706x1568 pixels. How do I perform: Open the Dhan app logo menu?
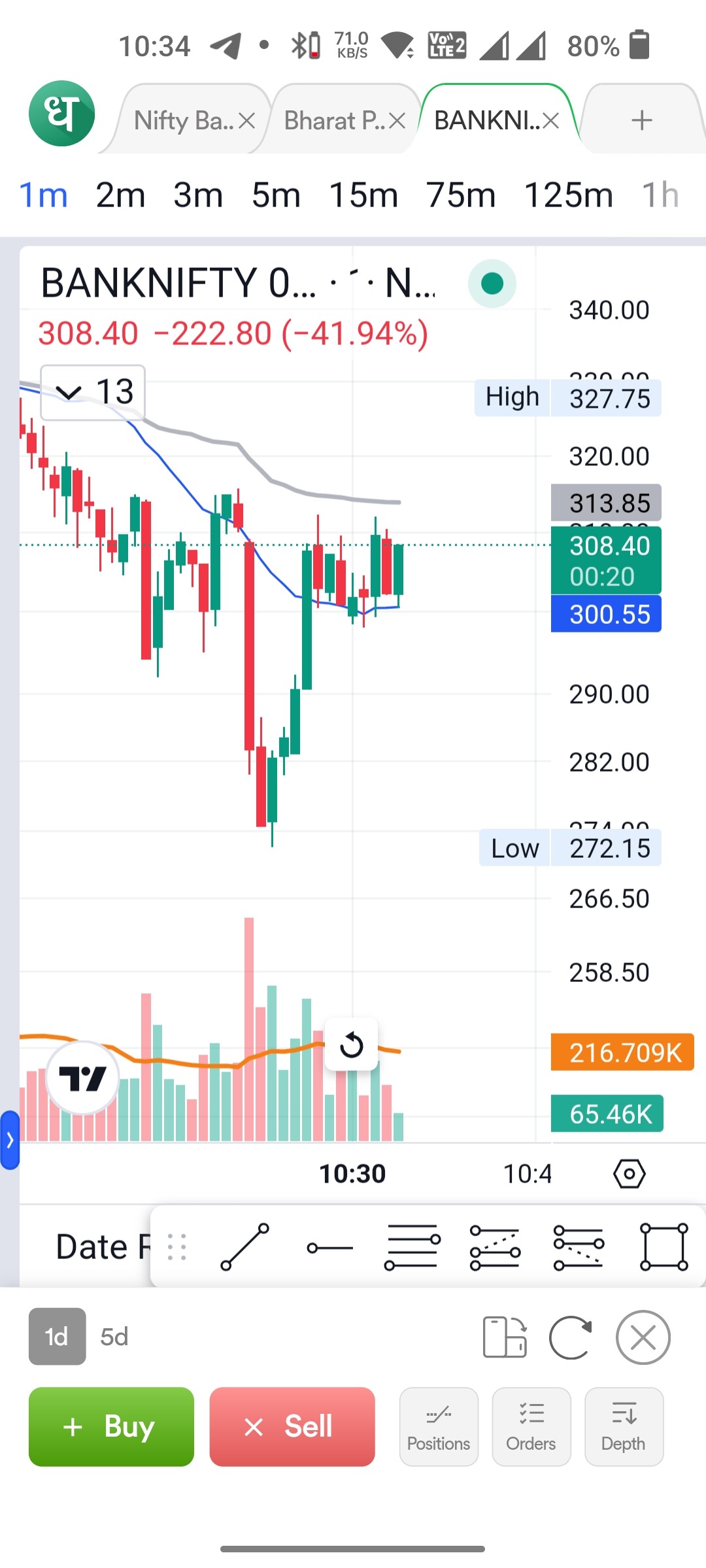tap(61, 114)
